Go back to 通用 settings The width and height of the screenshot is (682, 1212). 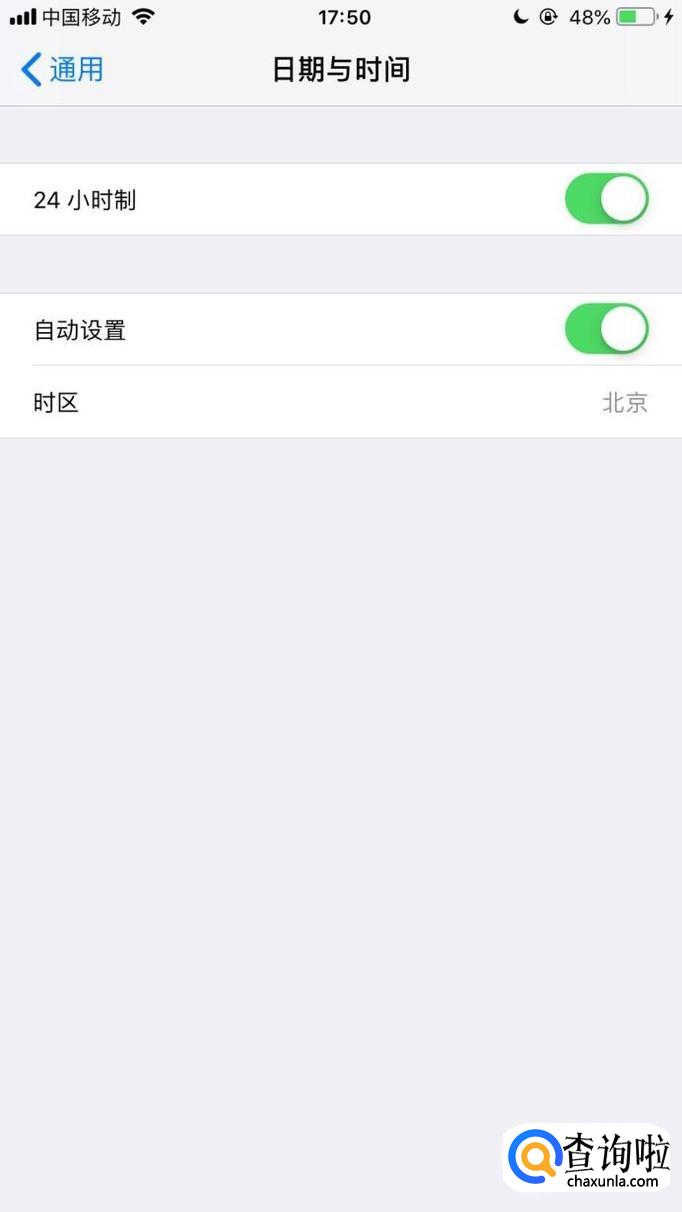tap(62, 70)
